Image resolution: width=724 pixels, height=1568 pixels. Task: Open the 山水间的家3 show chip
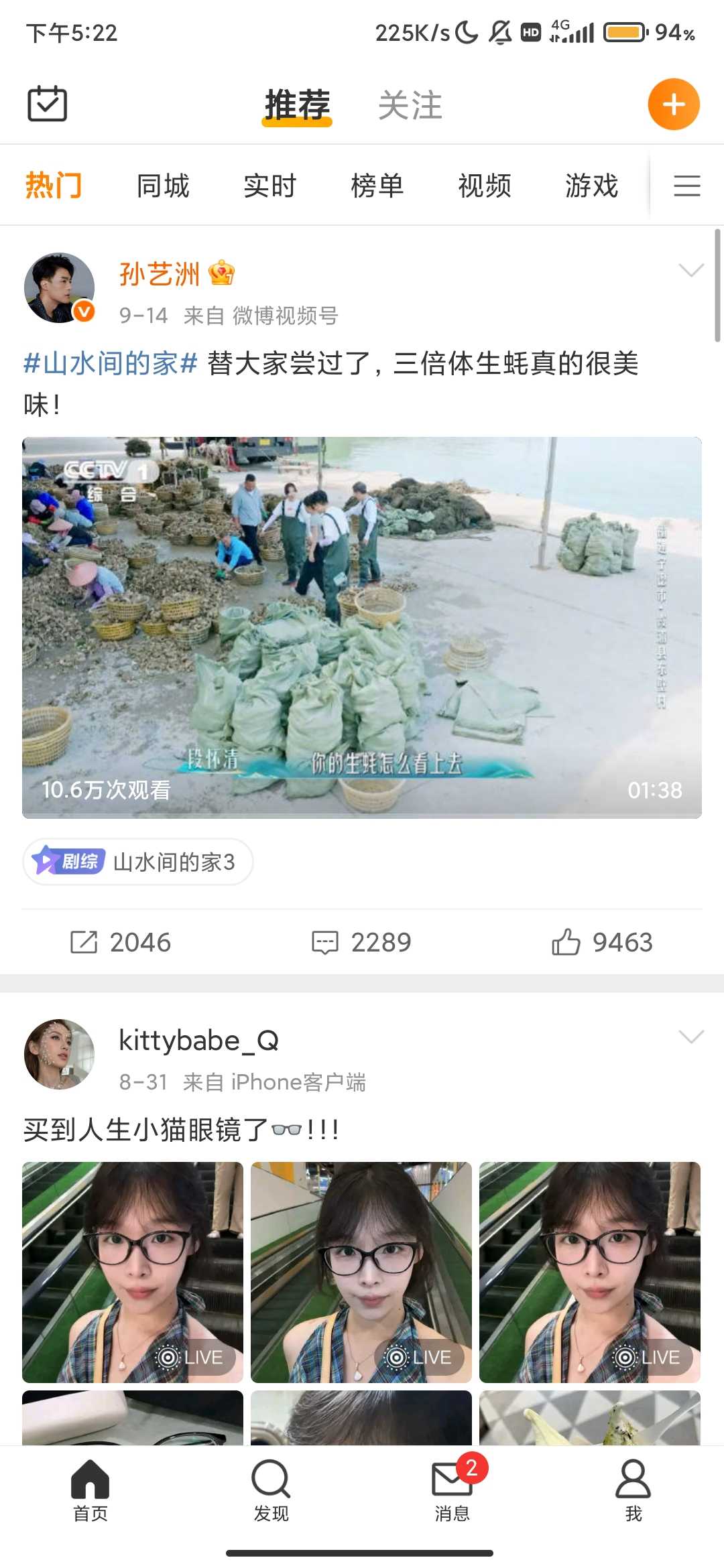[138, 862]
